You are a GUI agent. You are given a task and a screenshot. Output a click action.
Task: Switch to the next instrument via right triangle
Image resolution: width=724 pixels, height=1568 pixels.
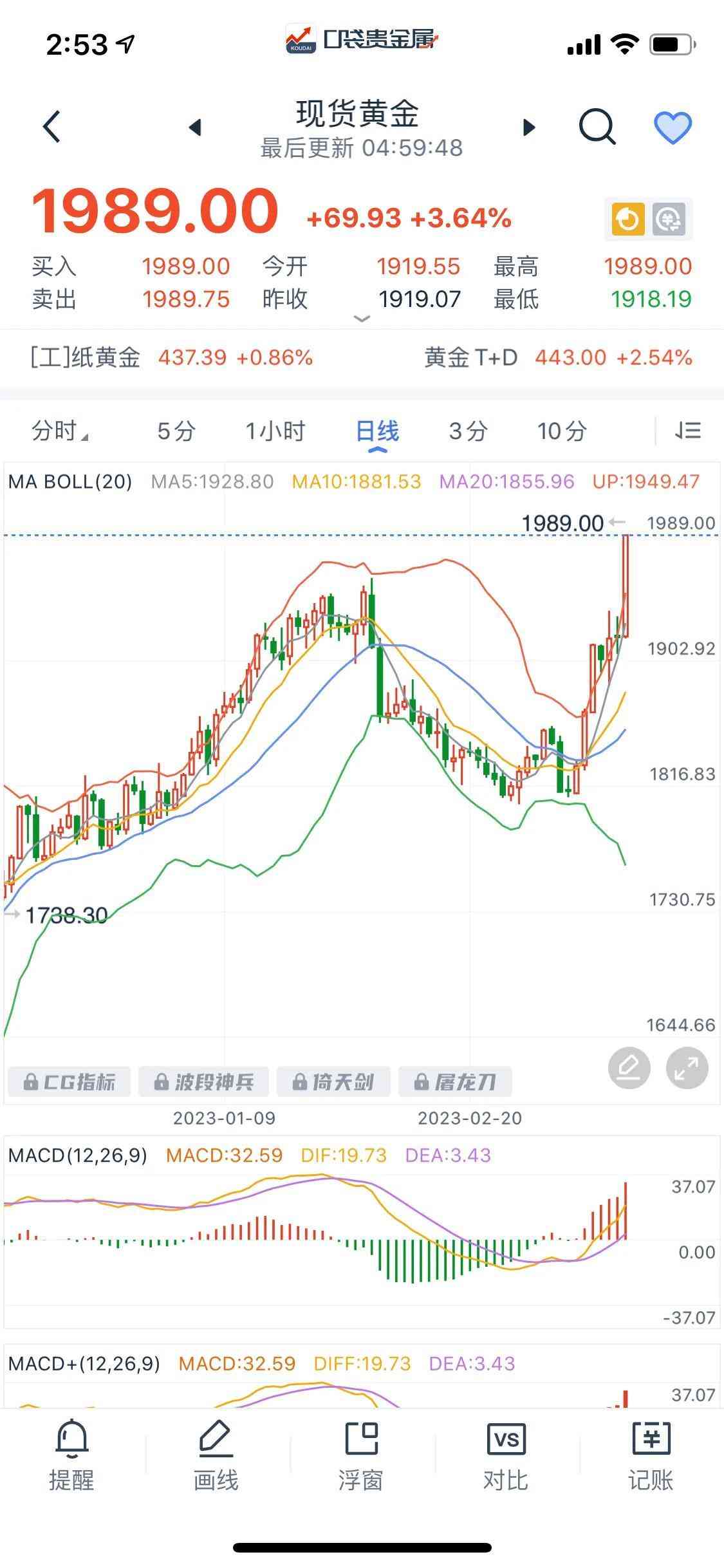[x=529, y=127]
